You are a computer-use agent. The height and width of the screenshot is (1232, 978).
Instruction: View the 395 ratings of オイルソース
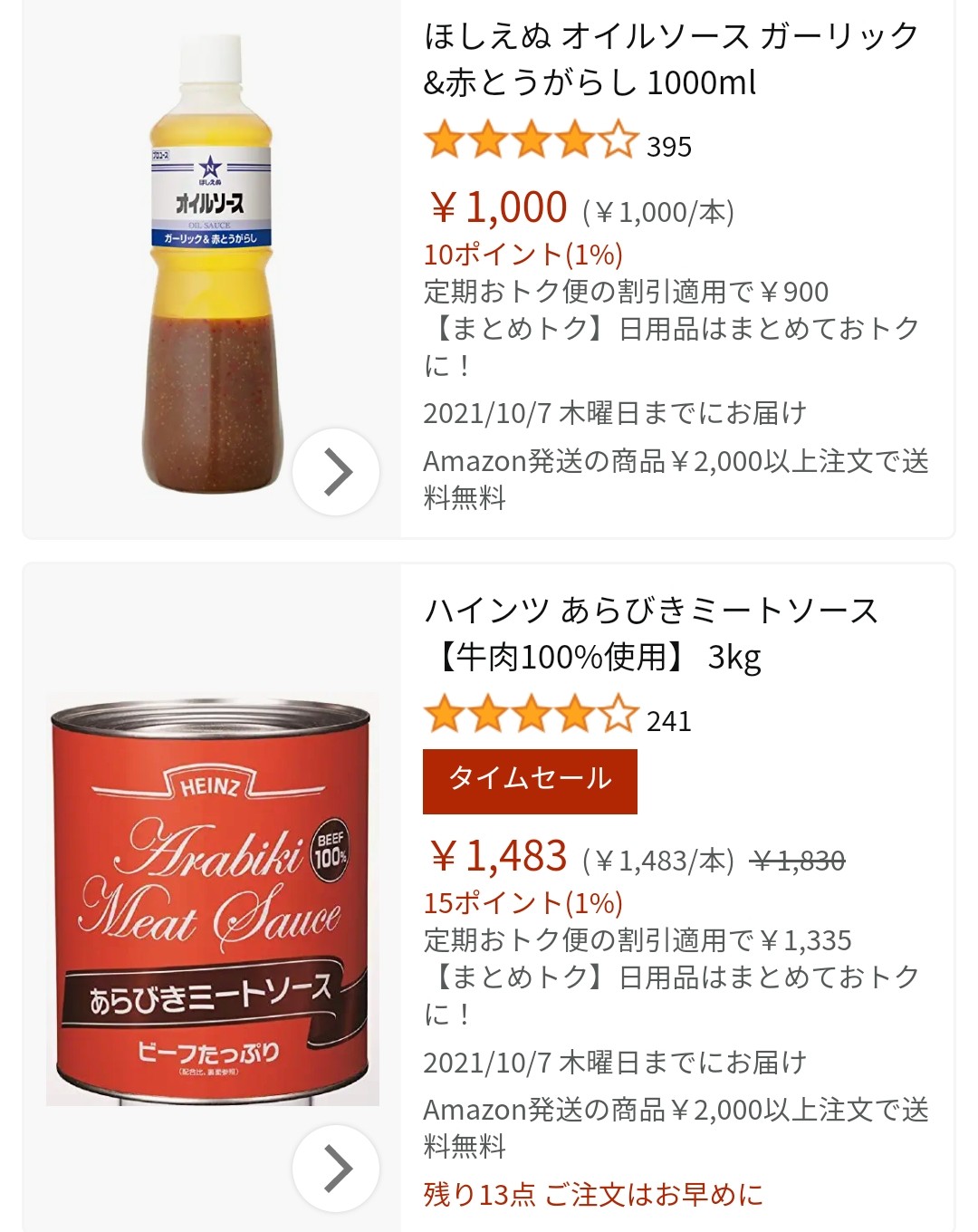coord(557,143)
